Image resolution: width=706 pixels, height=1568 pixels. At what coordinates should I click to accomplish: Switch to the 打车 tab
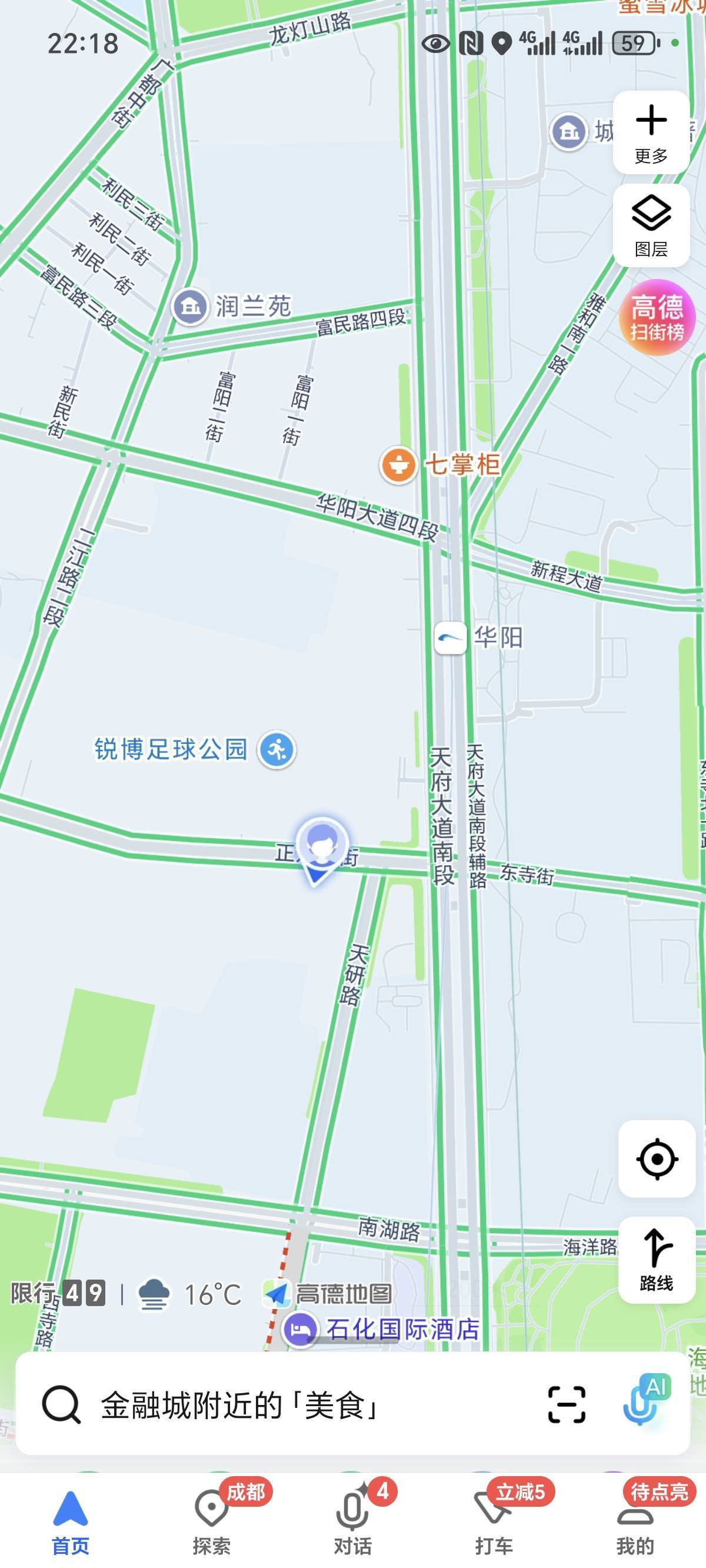tap(494, 1523)
